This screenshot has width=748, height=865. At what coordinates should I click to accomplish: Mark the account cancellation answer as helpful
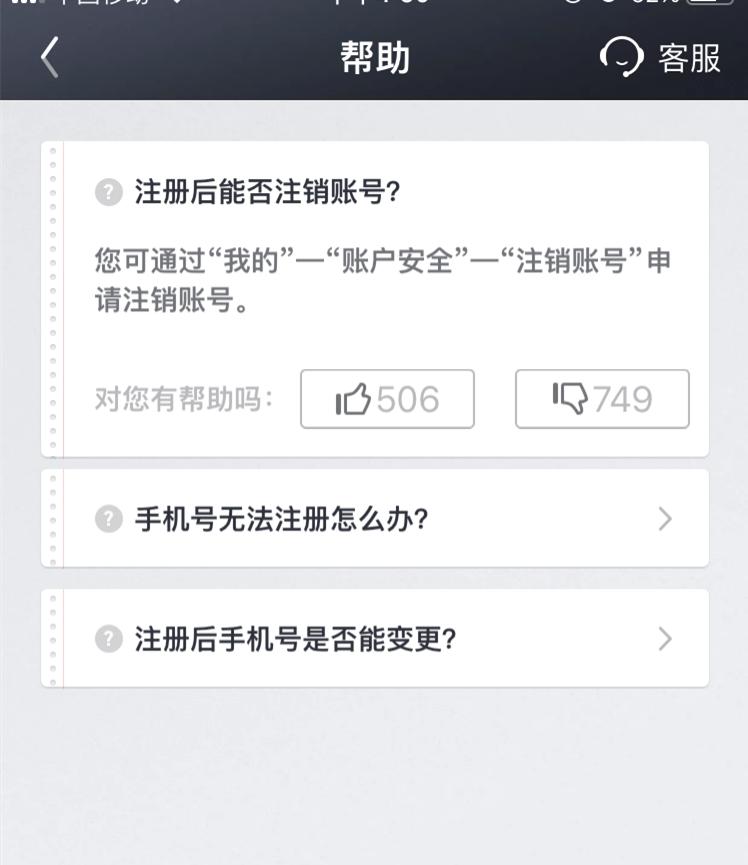coord(387,398)
